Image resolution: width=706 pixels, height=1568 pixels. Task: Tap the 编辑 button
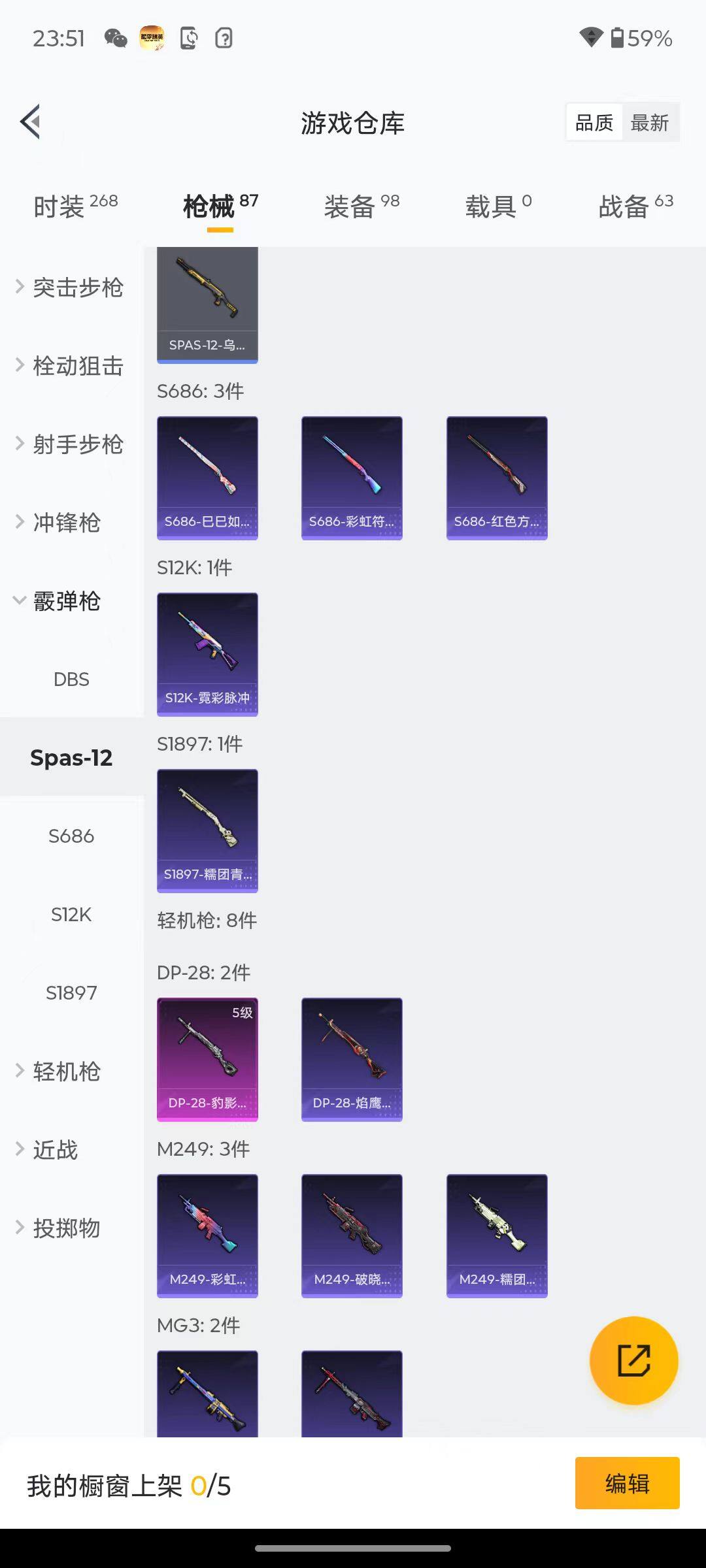(x=627, y=1483)
